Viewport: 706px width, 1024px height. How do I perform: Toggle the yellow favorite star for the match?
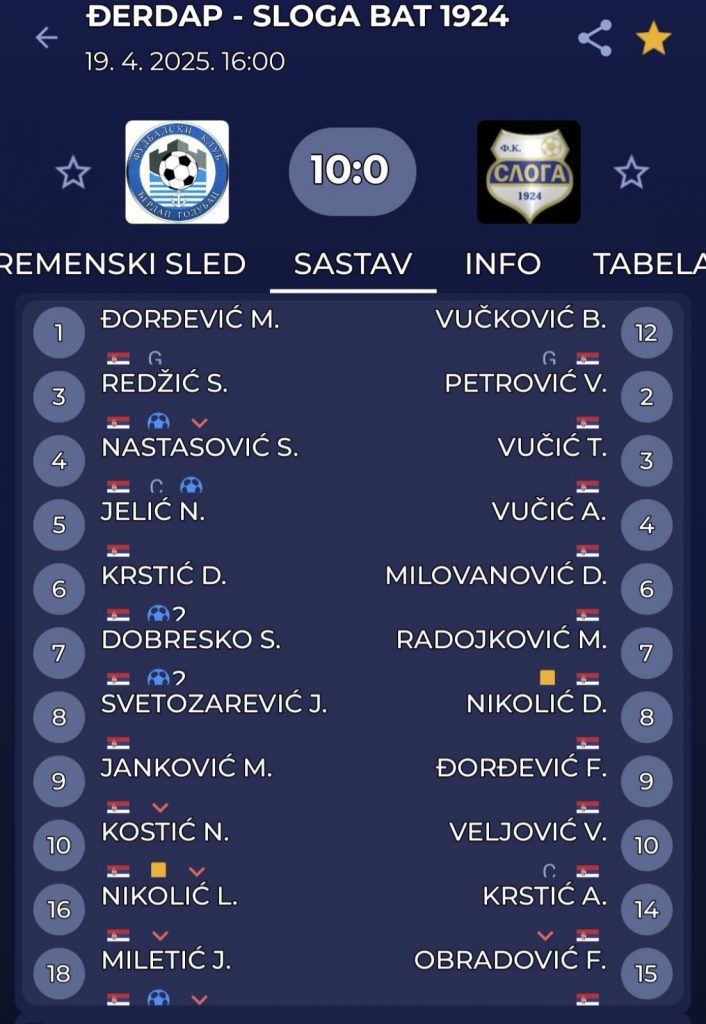pos(653,39)
